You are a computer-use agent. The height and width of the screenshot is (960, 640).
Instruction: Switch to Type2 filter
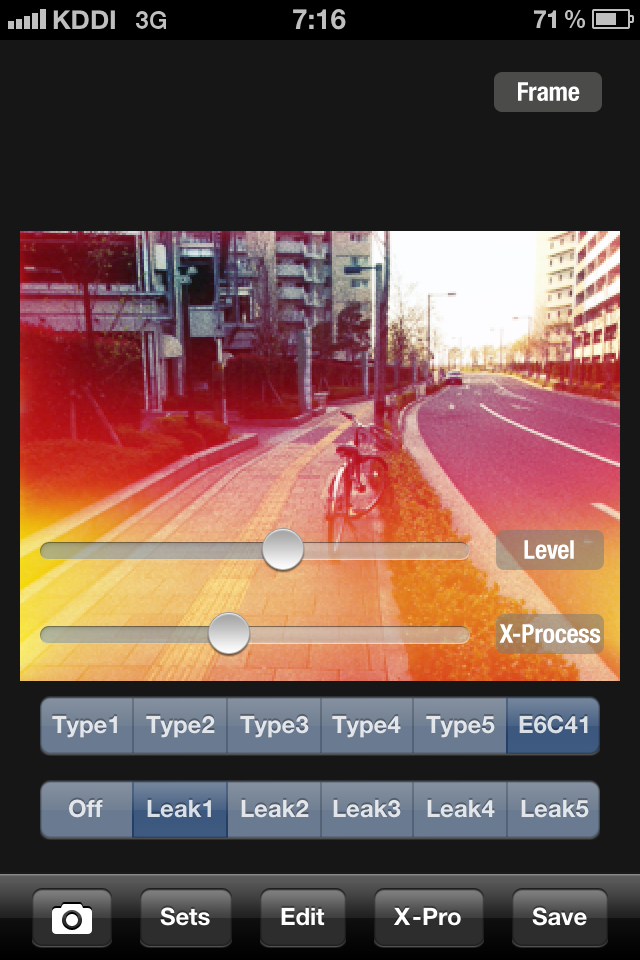(x=180, y=726)
